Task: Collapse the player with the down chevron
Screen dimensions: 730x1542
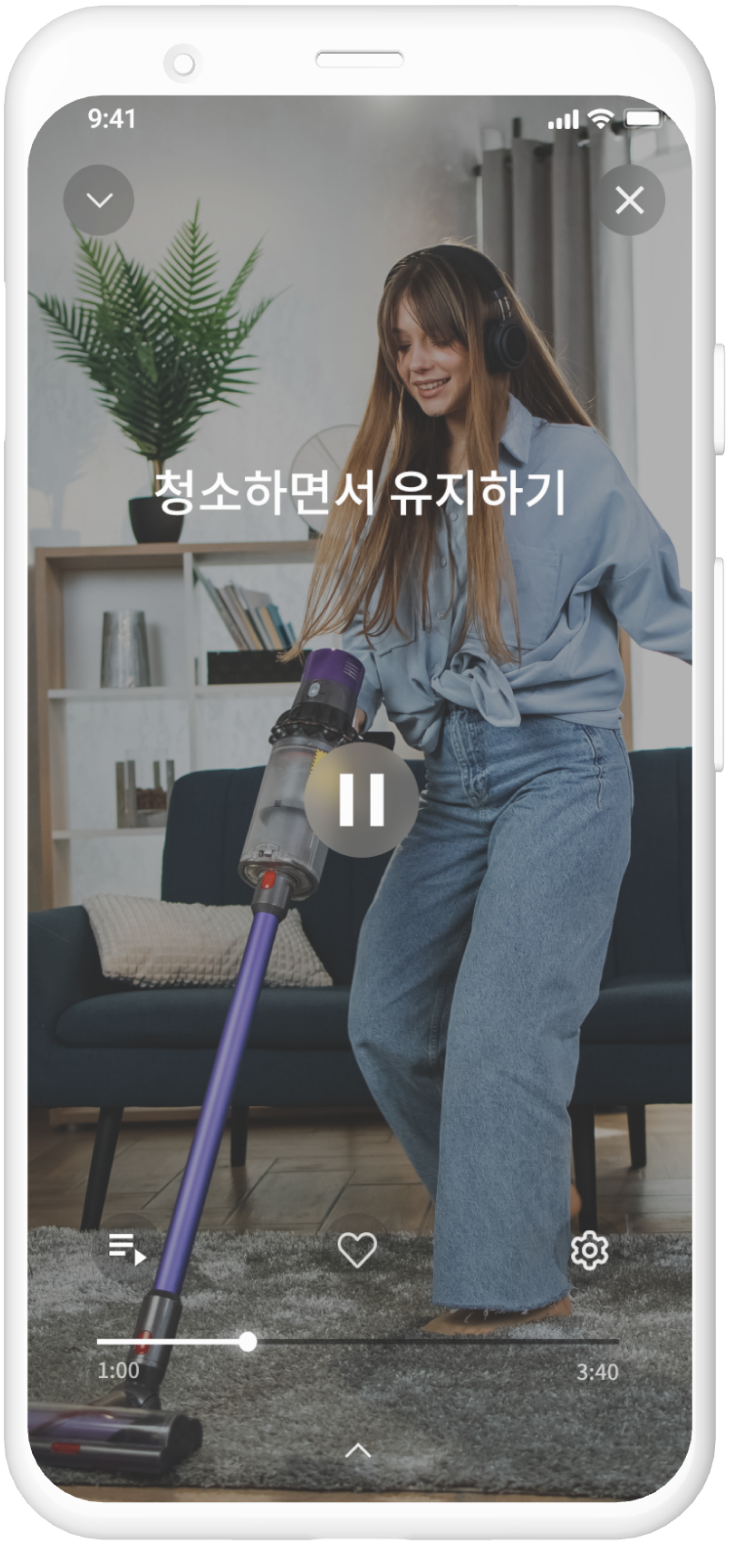Action: (99, 200)
